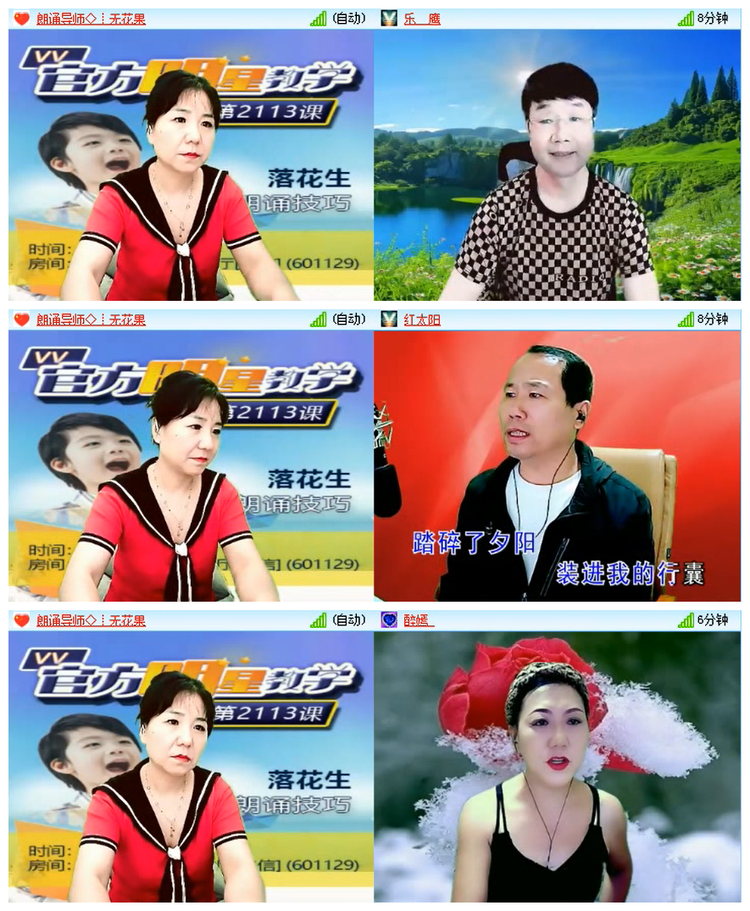Toggle the (自动) auto mode in the top row
Viewport: 750px width, 911px height.
click(349, 15)
